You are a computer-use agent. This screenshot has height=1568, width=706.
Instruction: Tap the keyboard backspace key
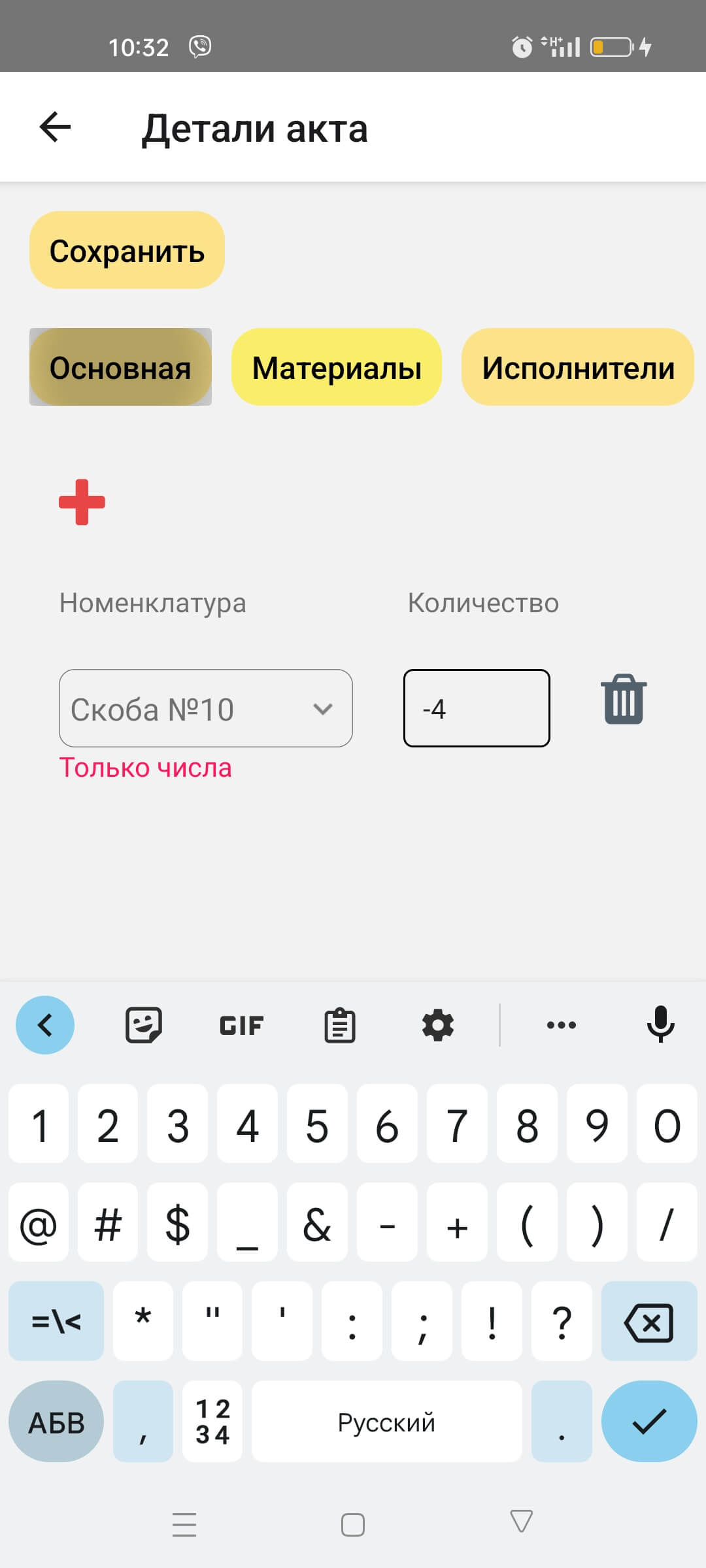(648, 1322)
